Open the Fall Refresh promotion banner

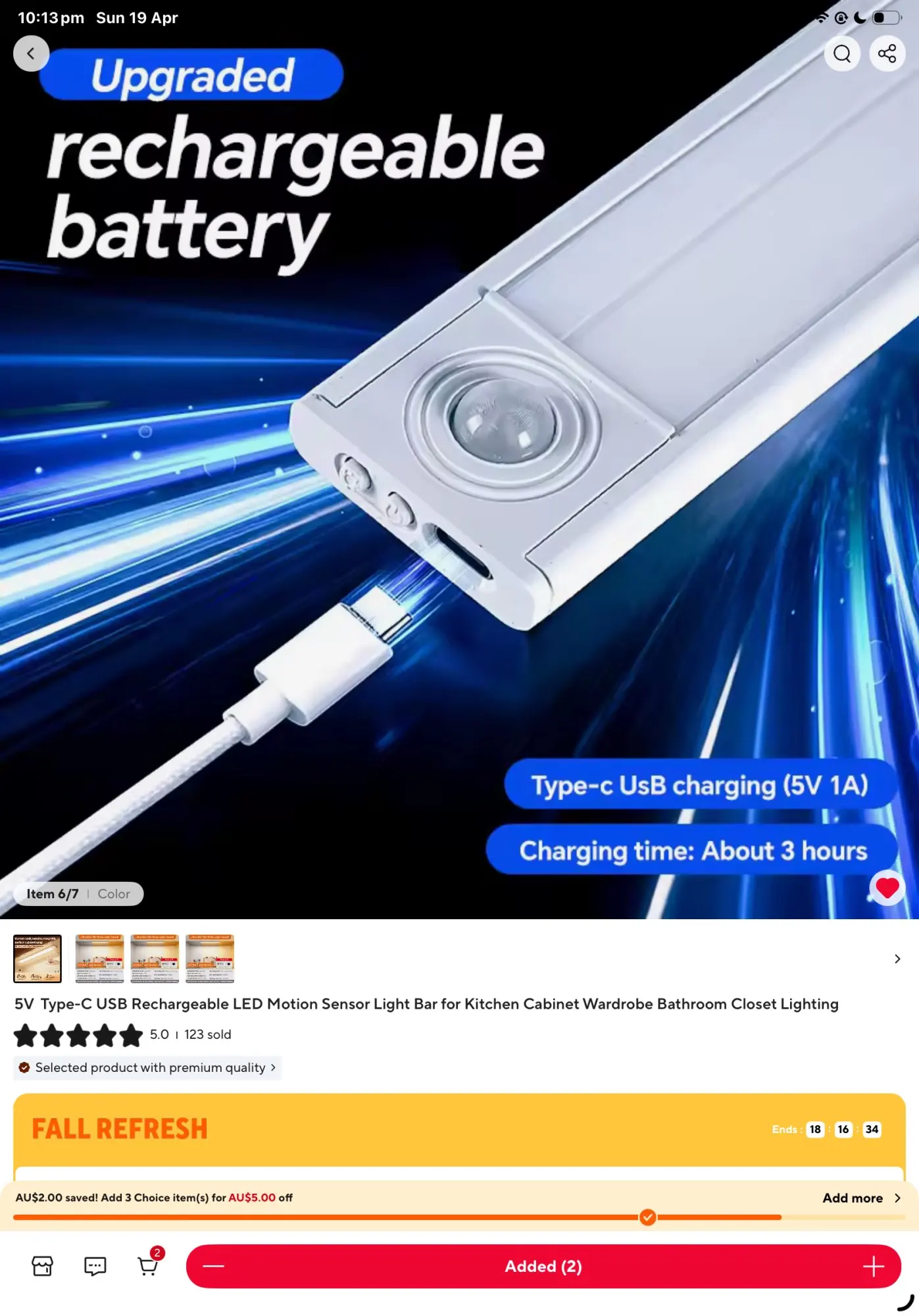(459, 1129)
